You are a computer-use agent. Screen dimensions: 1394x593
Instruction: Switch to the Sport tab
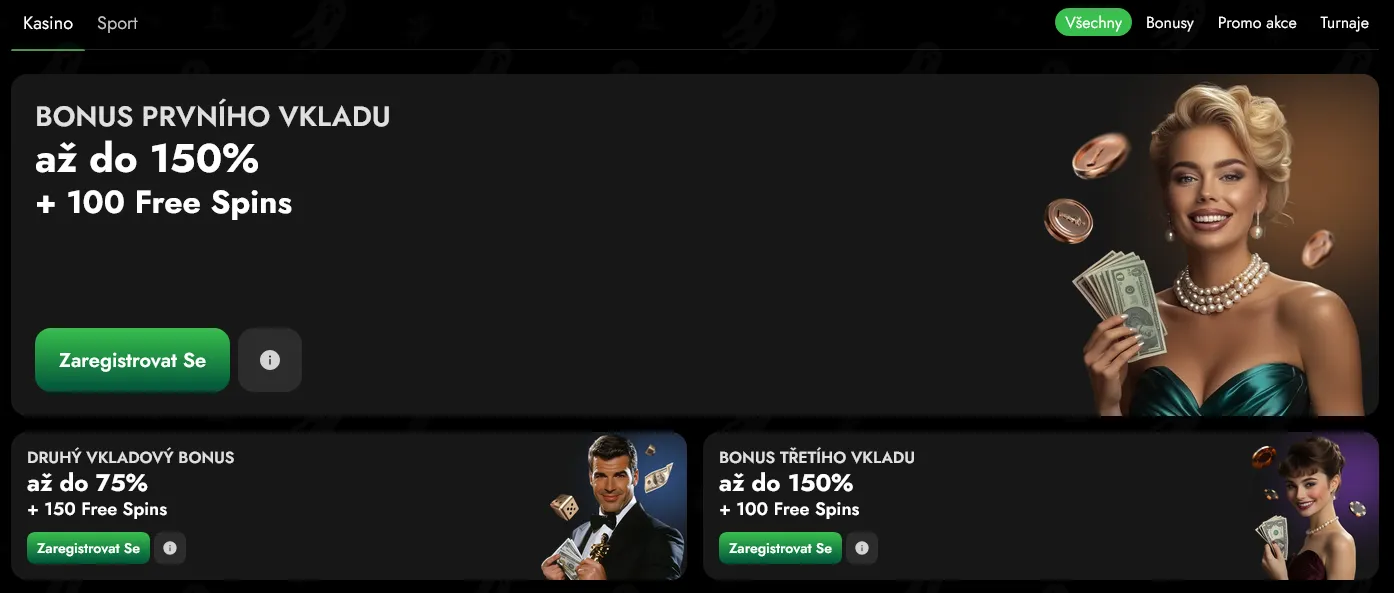coord(117,23)
